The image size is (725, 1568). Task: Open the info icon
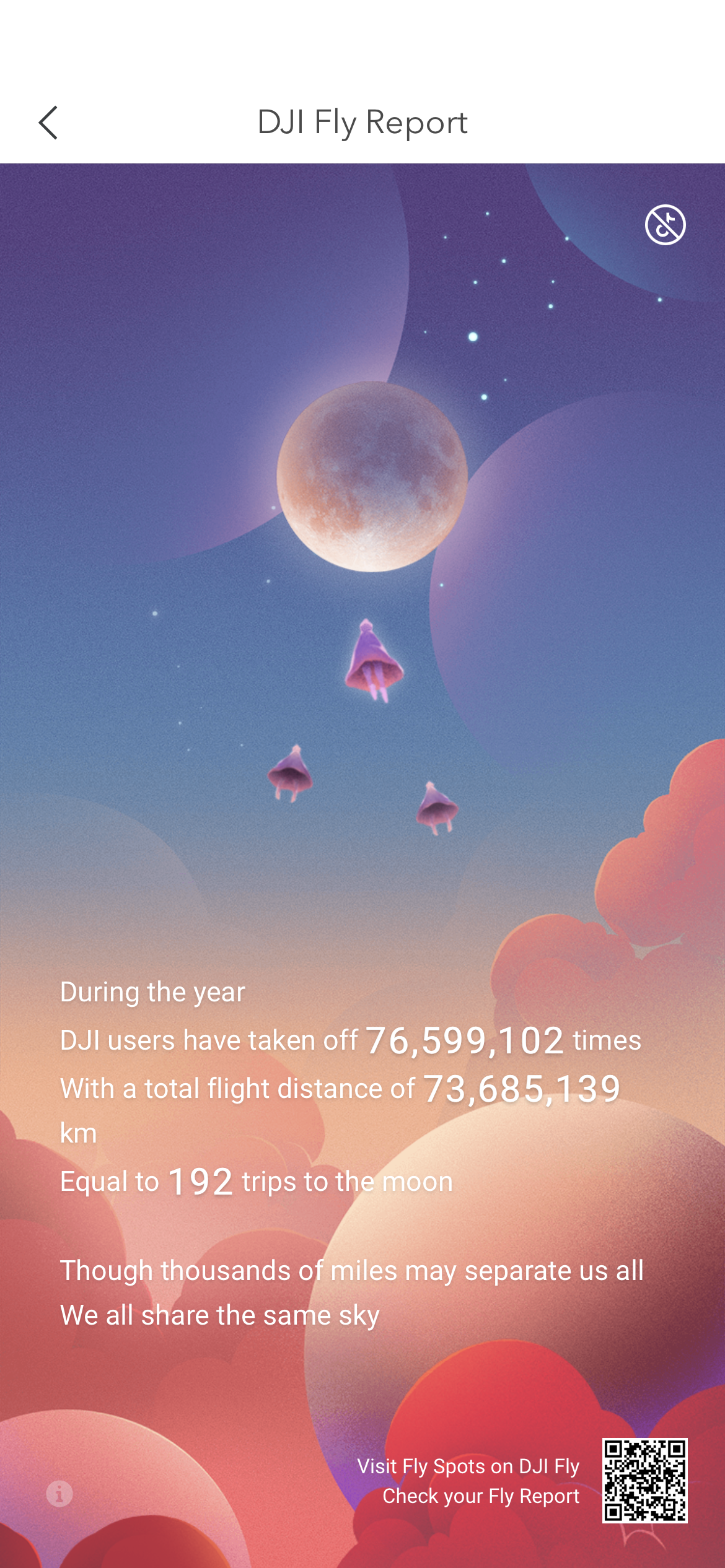[x=59, y=1494]
